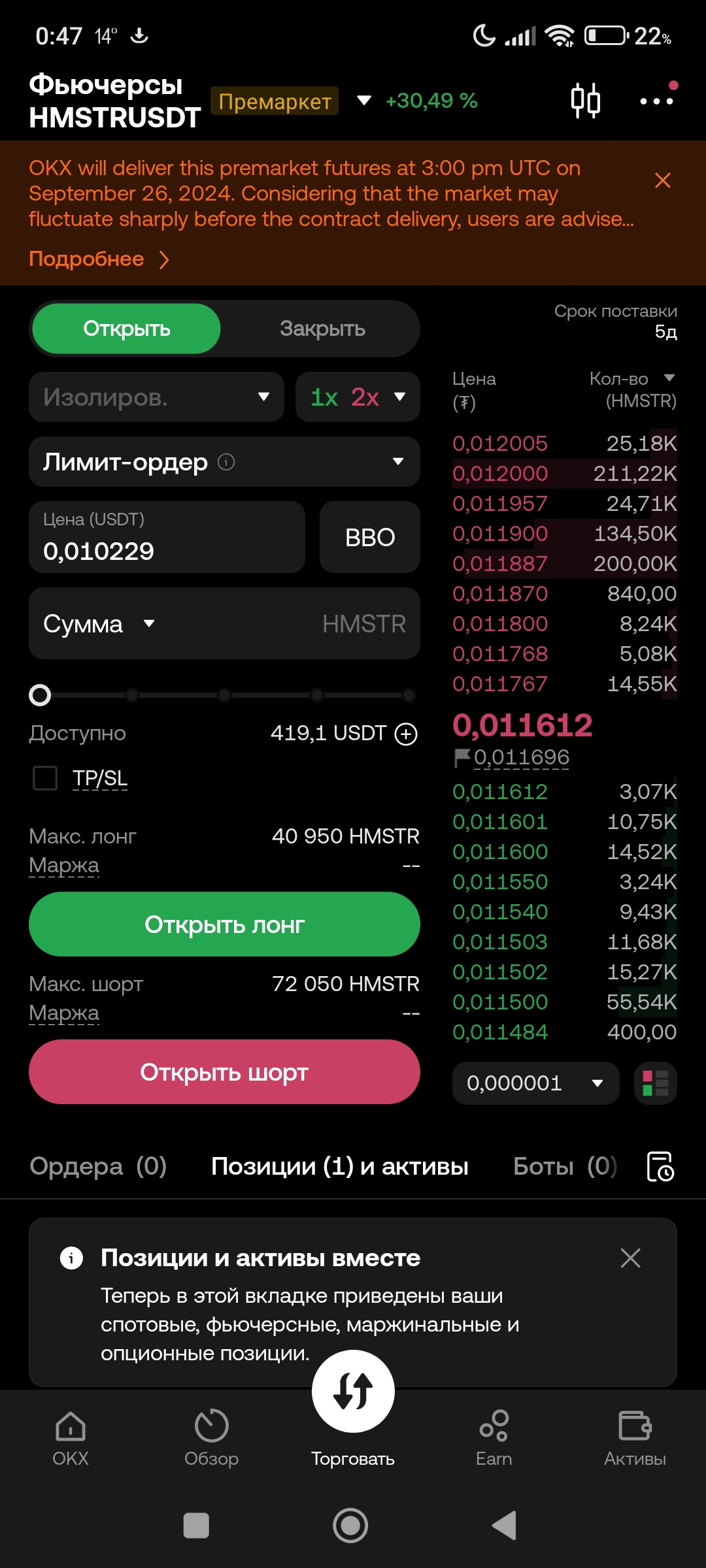Image resolution: width=706 pixels, height=1568 pixels.
Task: Expand the Изолиров. margin mode dropdown
Action: point(156,397)
